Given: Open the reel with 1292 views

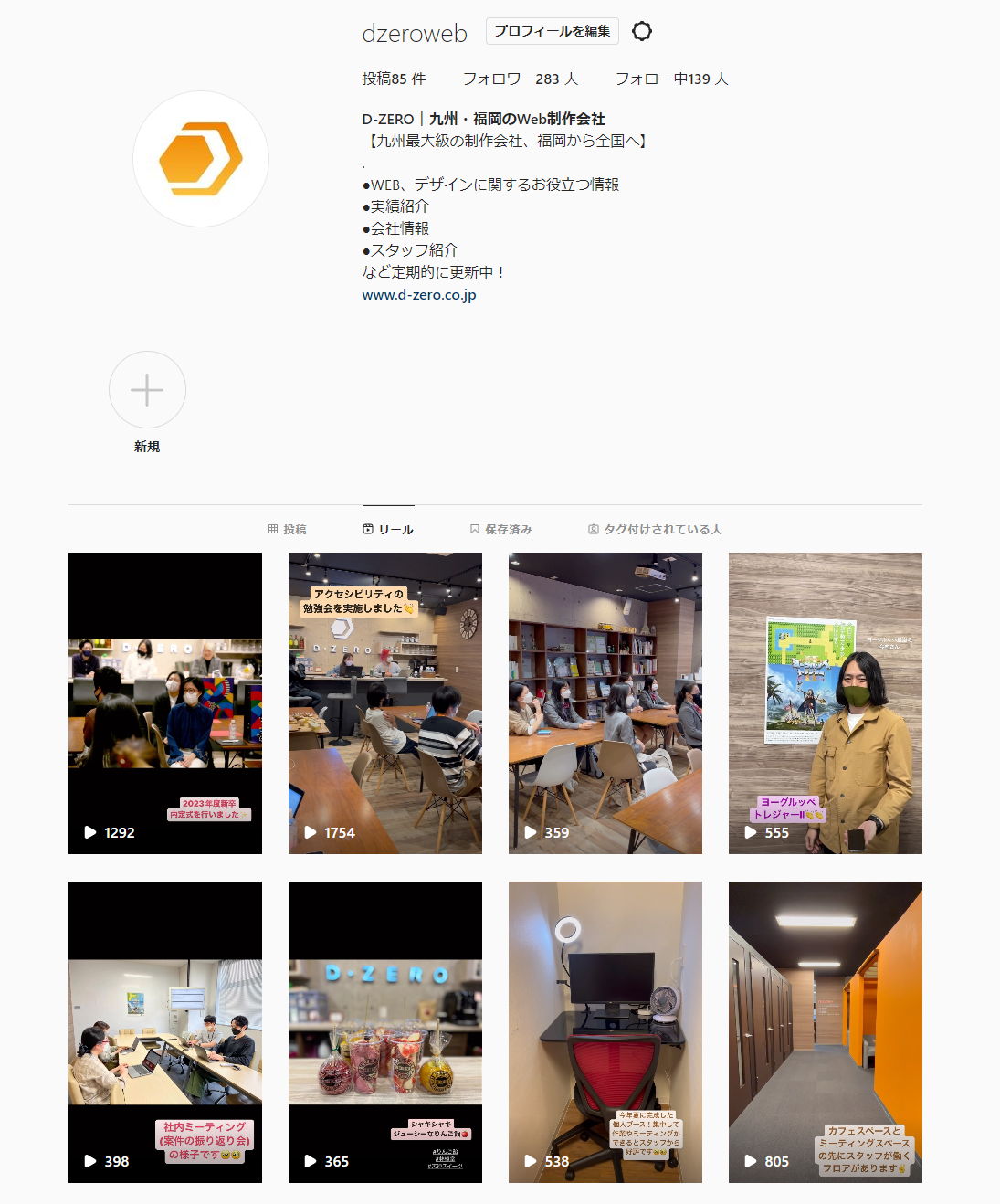Looking at the screenshot, I should pos(165,703).
